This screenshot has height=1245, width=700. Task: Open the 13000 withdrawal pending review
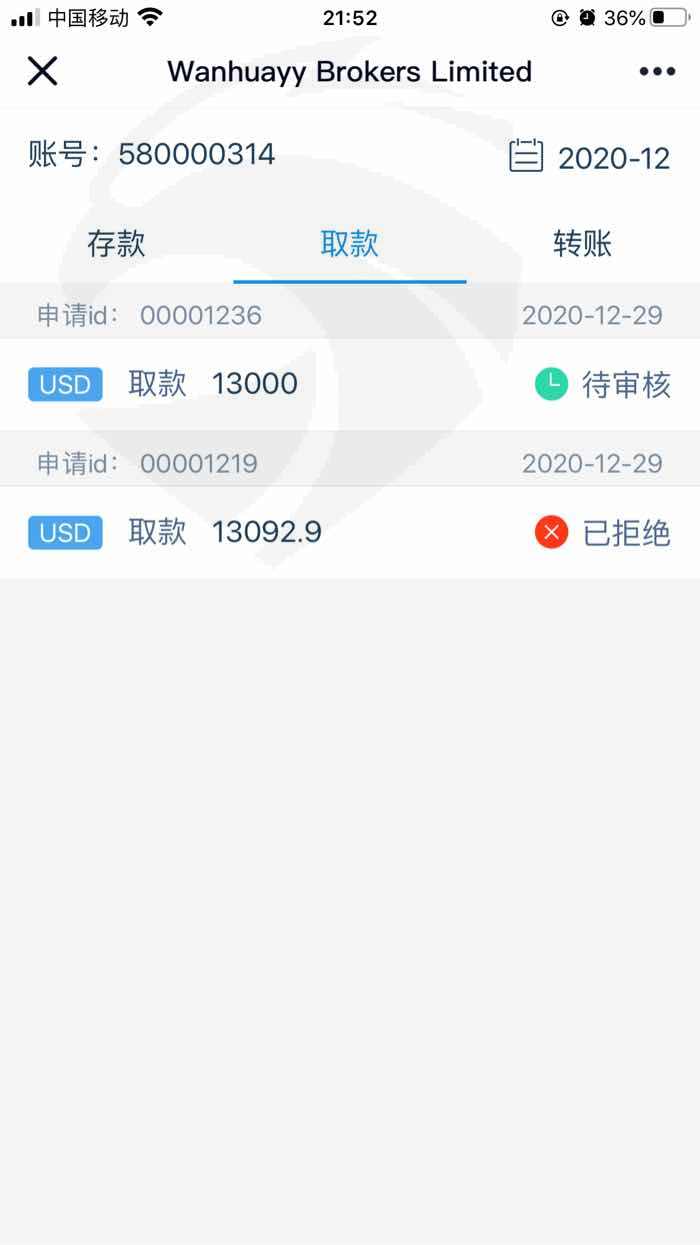coord(350,384)
